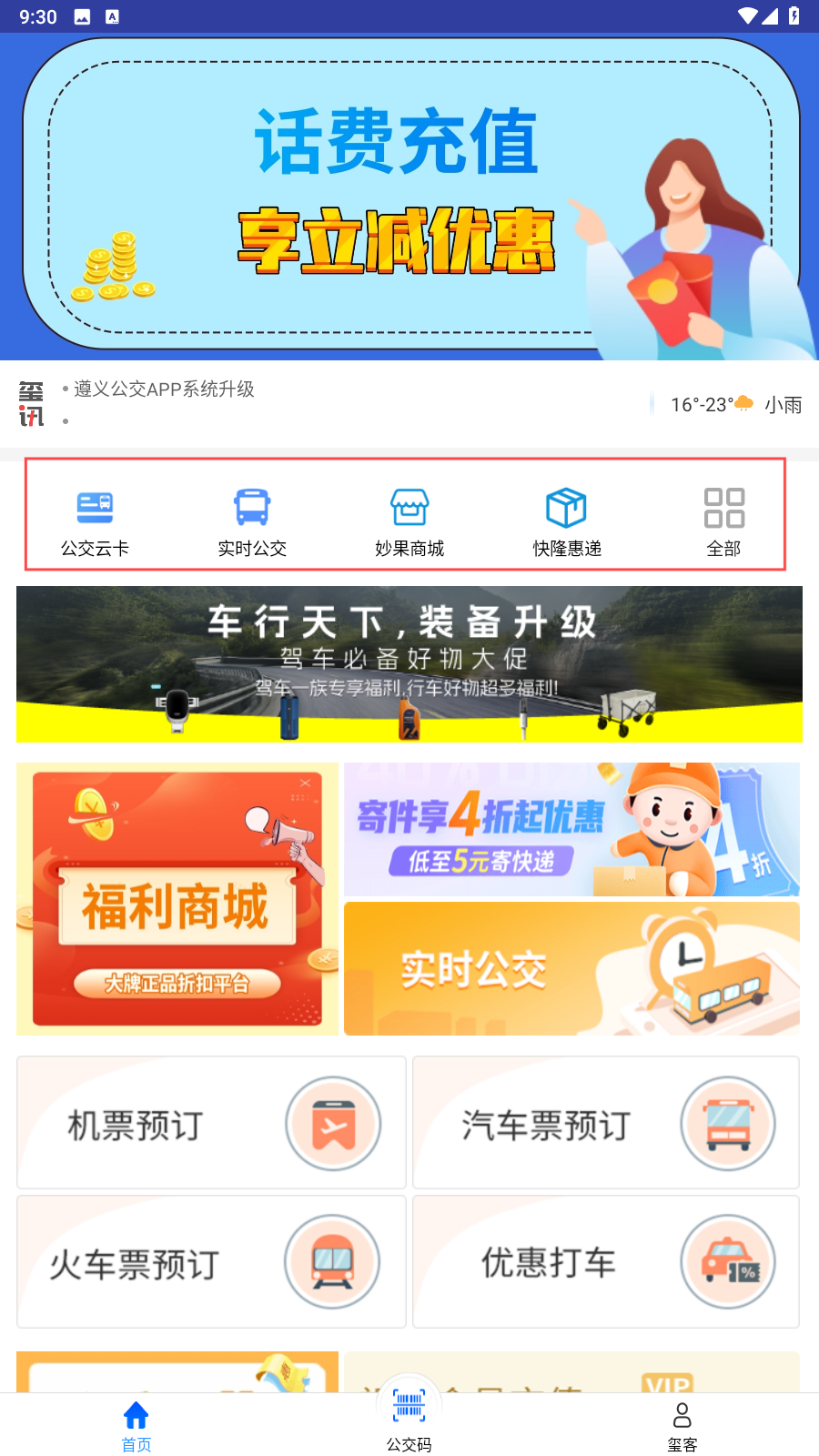
Task: Open the 公交码 scan tab
Action: 409,1420
